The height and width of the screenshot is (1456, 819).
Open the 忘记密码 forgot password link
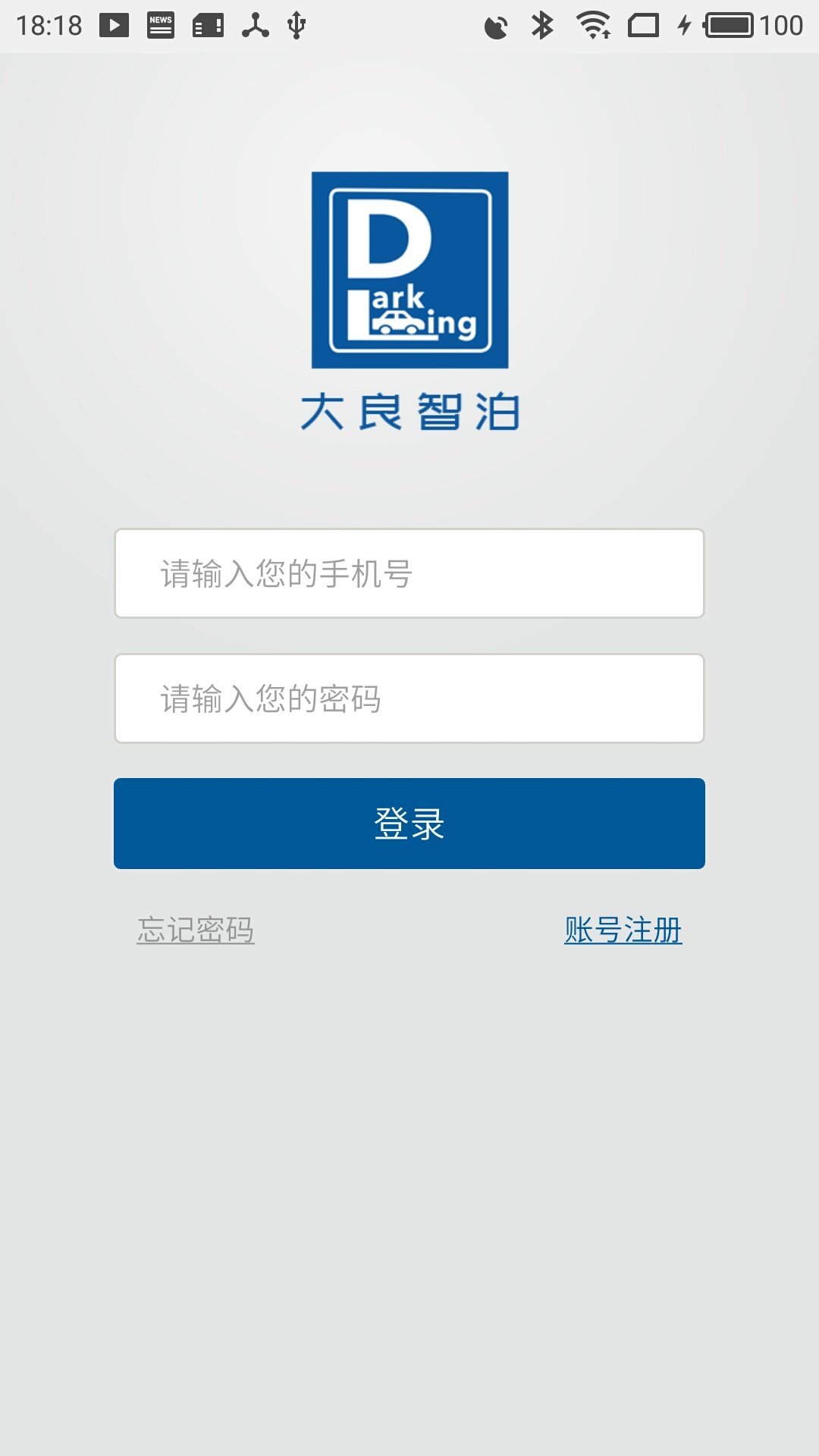click(196, 928)
